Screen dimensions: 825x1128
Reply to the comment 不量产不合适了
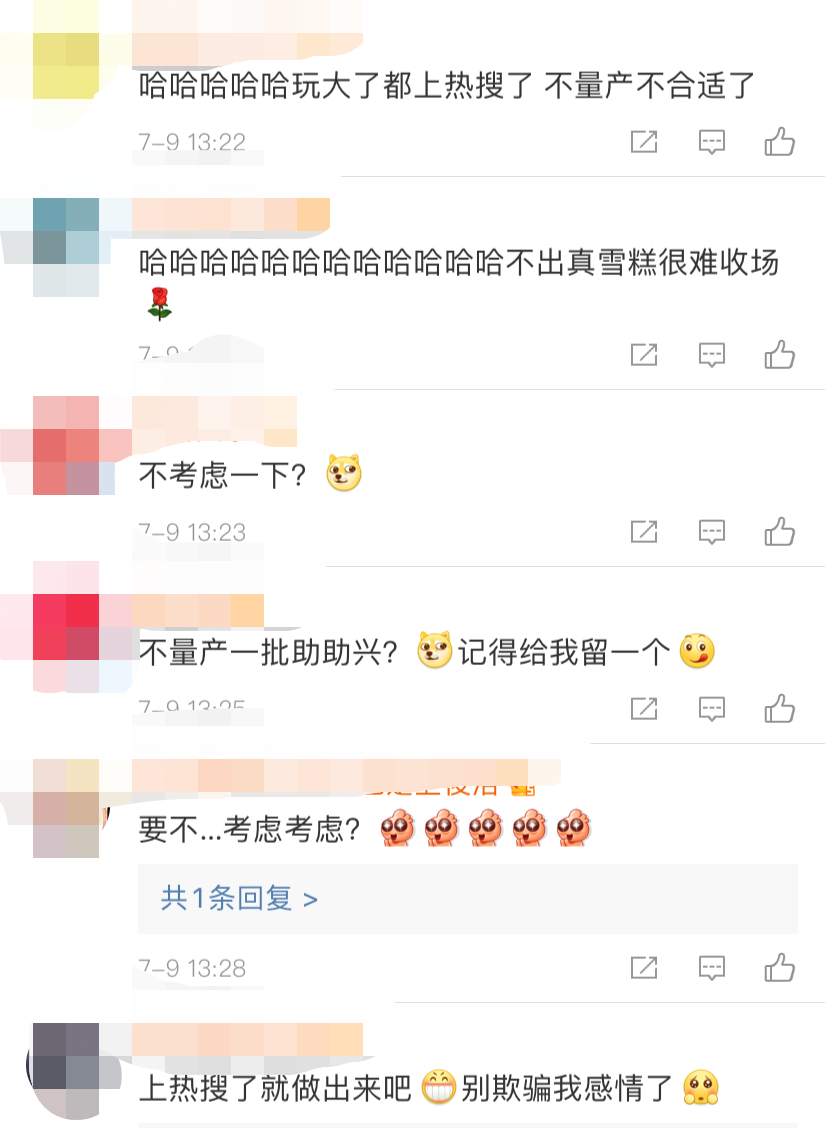point(711,142)
